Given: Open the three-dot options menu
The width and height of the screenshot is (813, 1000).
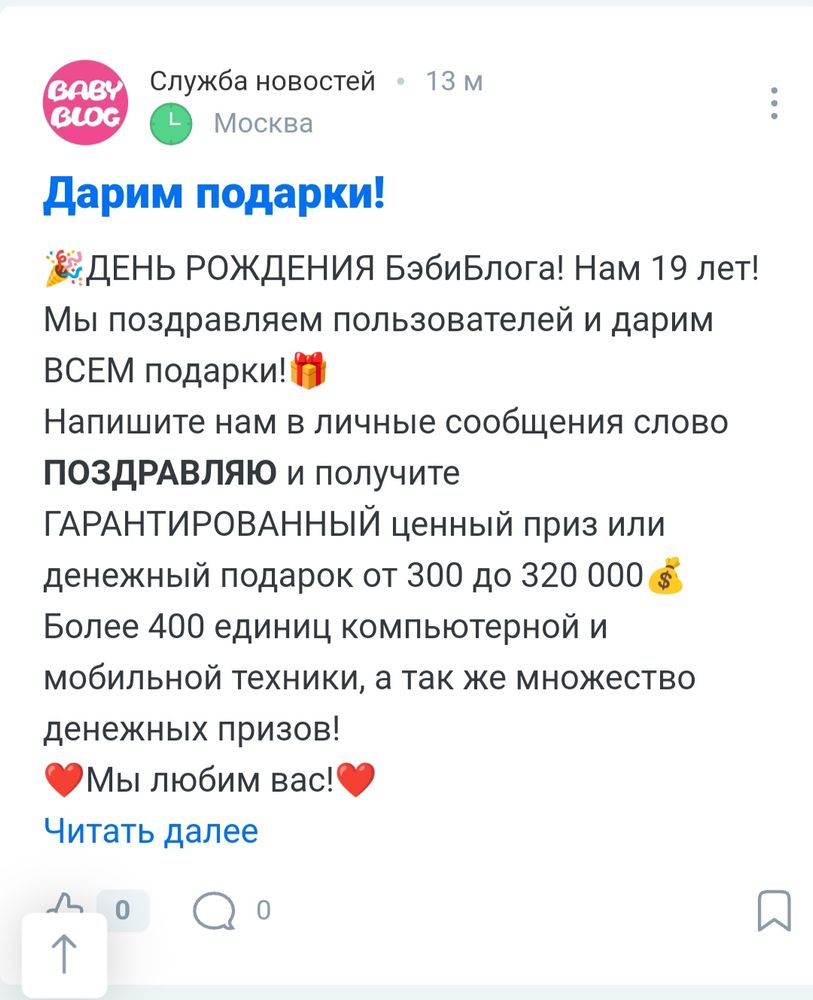Looking at the screenshot, I should click(x=775, y=103).
